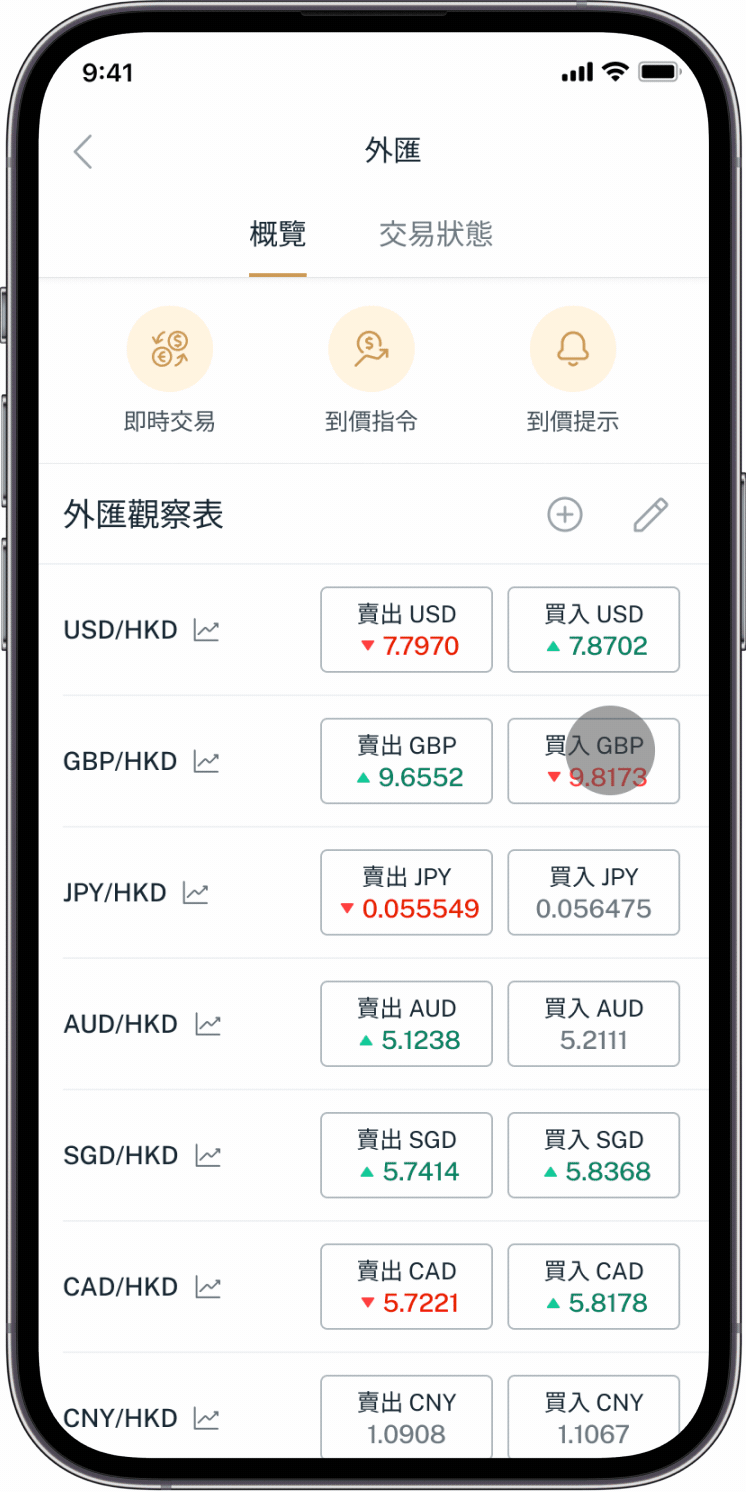746x1492 pixels.
Task: Tap 買入 CAD at 5.8178
Action: (x=593, y=1287)
